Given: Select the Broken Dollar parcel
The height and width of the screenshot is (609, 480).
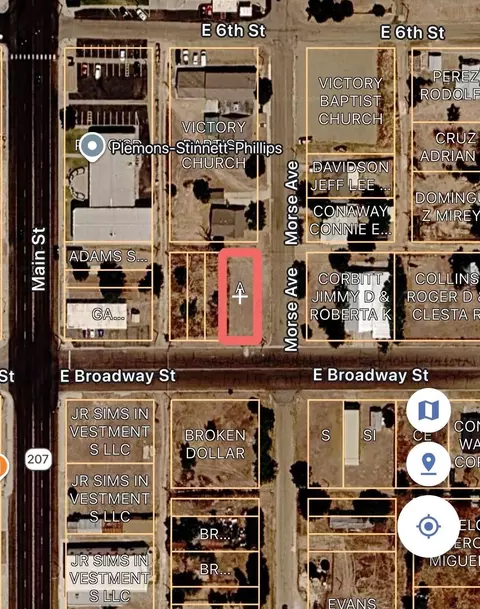Looking at the screenshot, I should coord(215,444).
